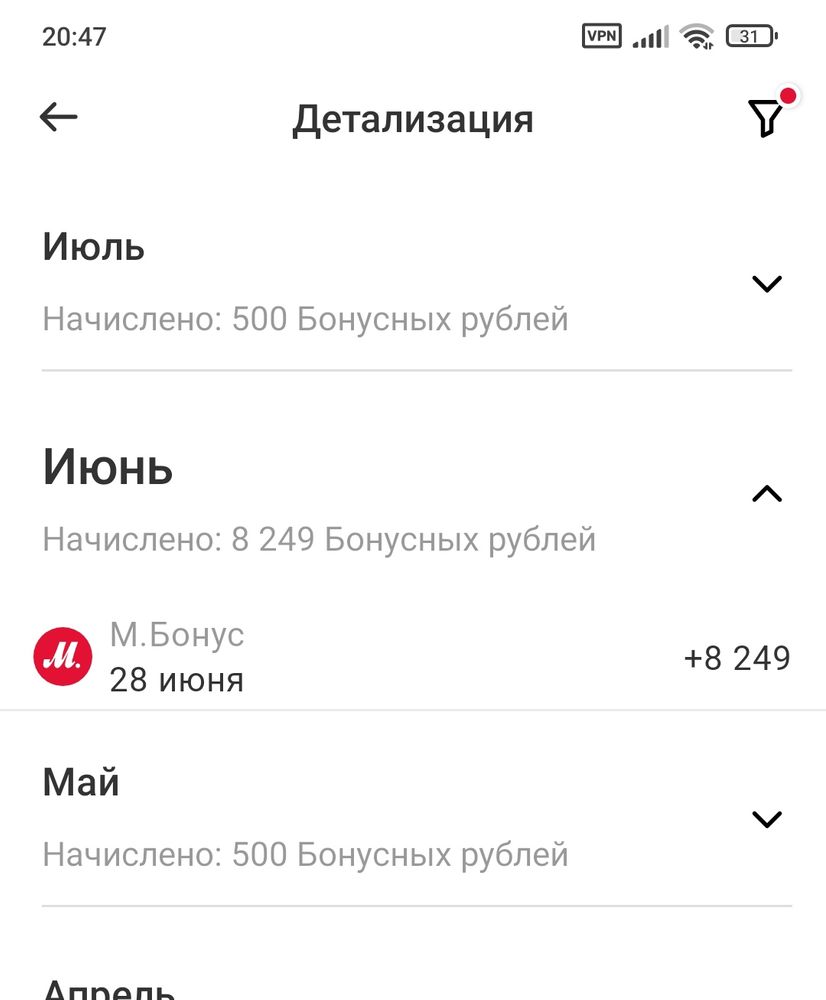The width and height of the screenshot is (826, 1000).
Task: Select the Июль month header
Action: [93, 247]
